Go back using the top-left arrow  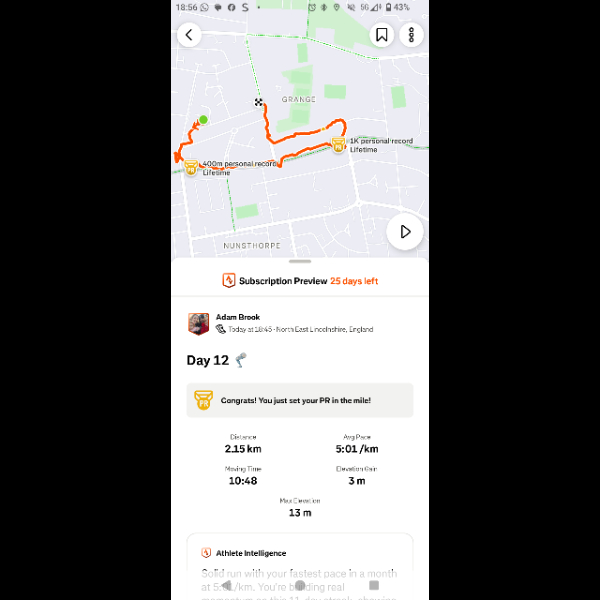[189, 35]
